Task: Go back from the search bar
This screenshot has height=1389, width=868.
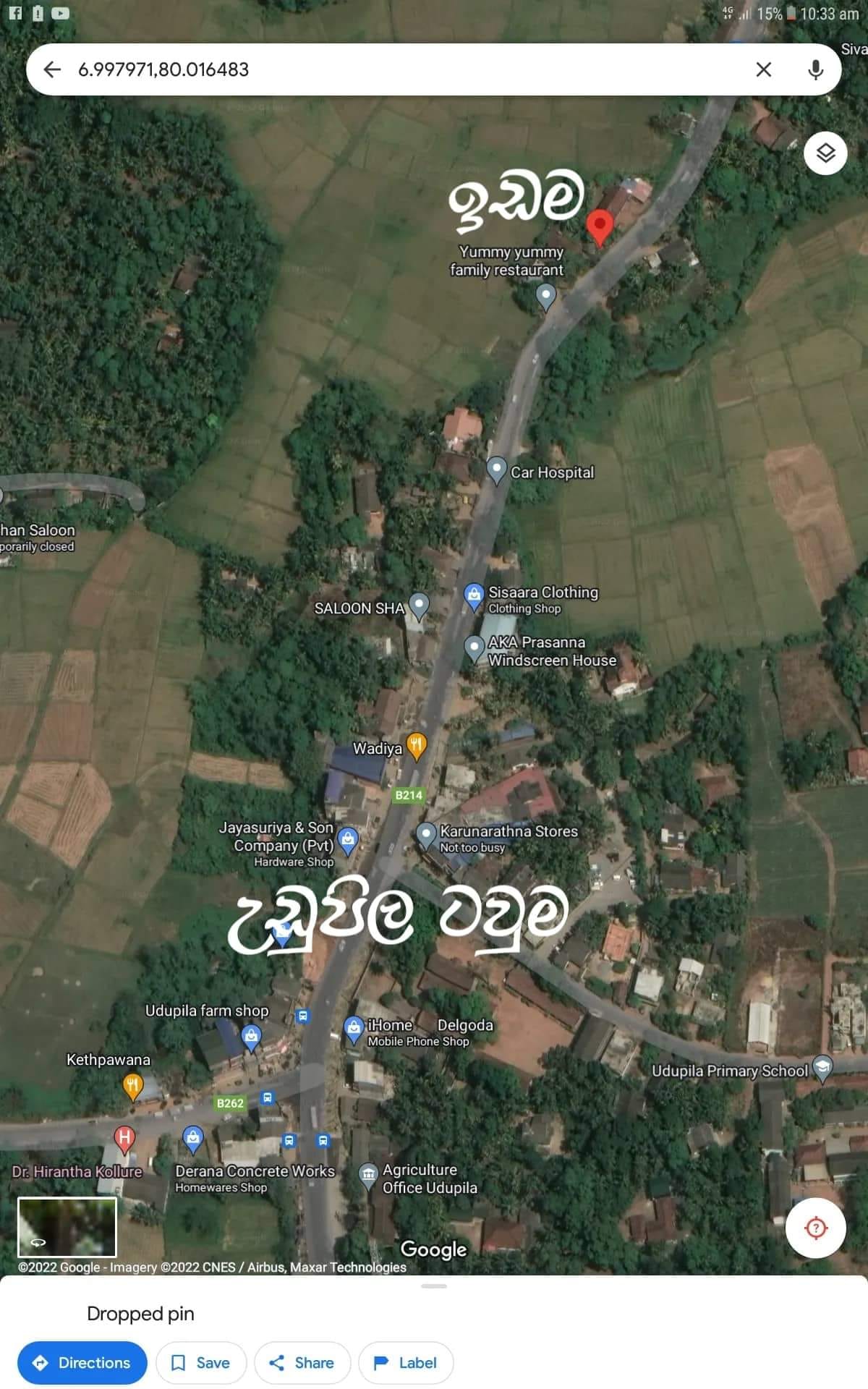Action: 52,69
